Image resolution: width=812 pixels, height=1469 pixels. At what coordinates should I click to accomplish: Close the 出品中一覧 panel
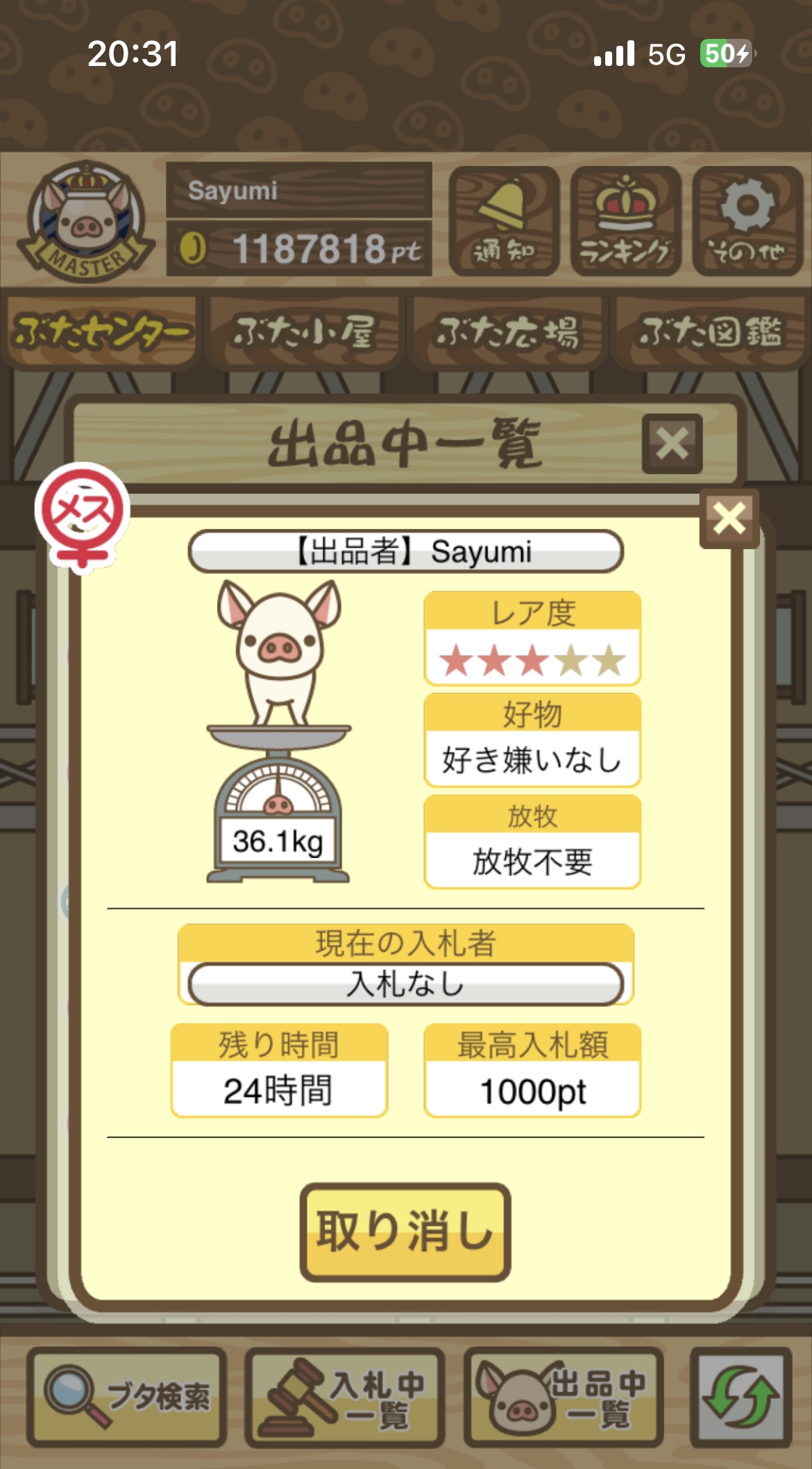coord(672,444)
